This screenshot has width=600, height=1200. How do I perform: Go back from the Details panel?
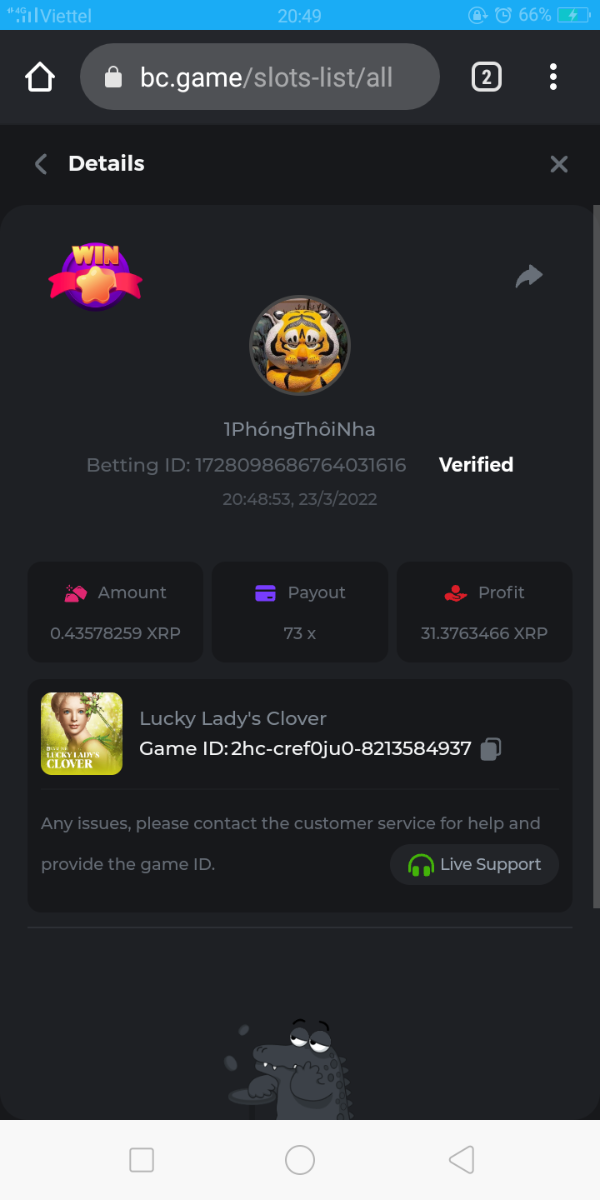tap(41, 164)
